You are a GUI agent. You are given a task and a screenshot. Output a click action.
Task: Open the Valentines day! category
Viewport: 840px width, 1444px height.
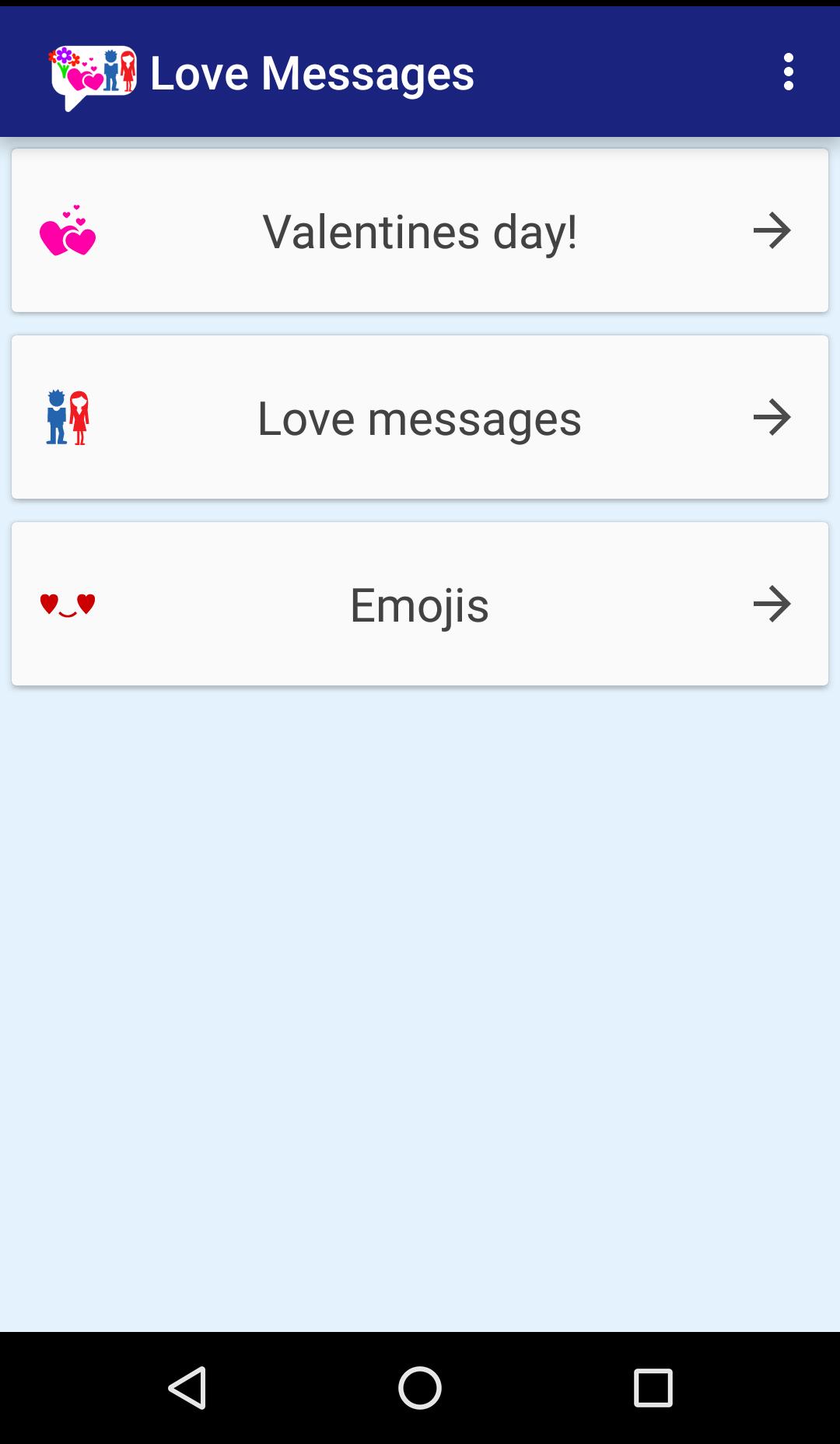[420, 231]
